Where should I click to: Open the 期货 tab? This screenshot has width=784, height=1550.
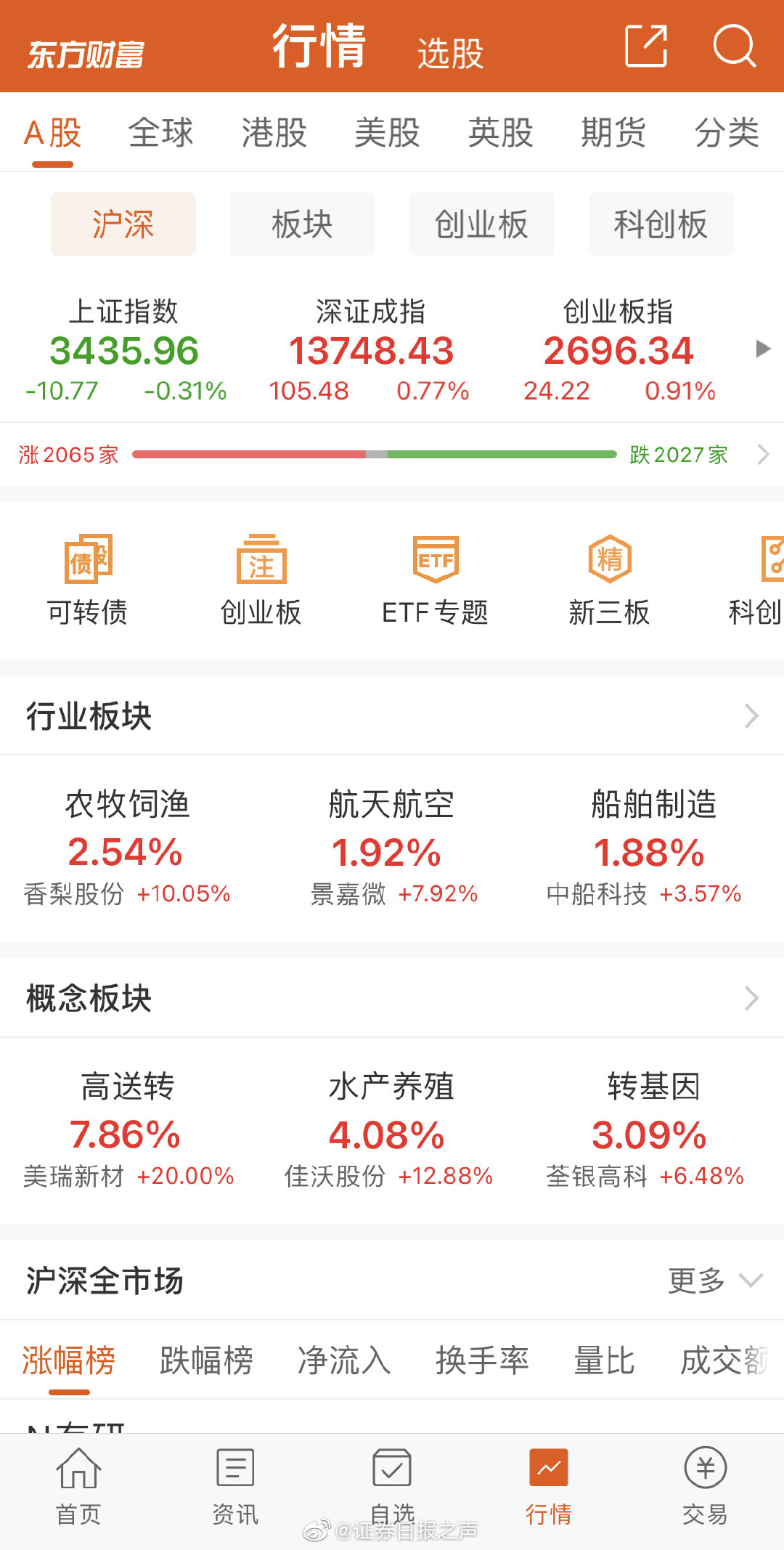pos(613,133)
